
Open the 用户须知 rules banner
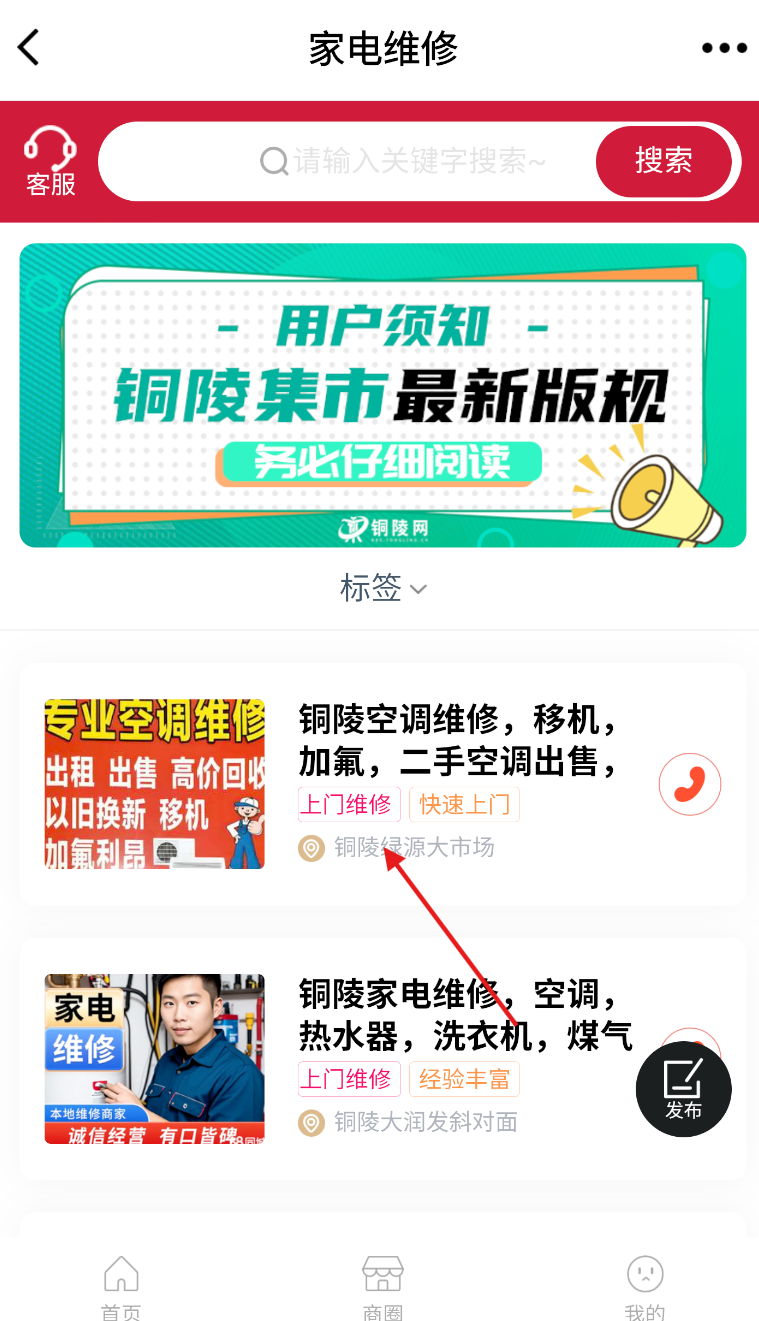pyautogui.click(x=382, y=395)
